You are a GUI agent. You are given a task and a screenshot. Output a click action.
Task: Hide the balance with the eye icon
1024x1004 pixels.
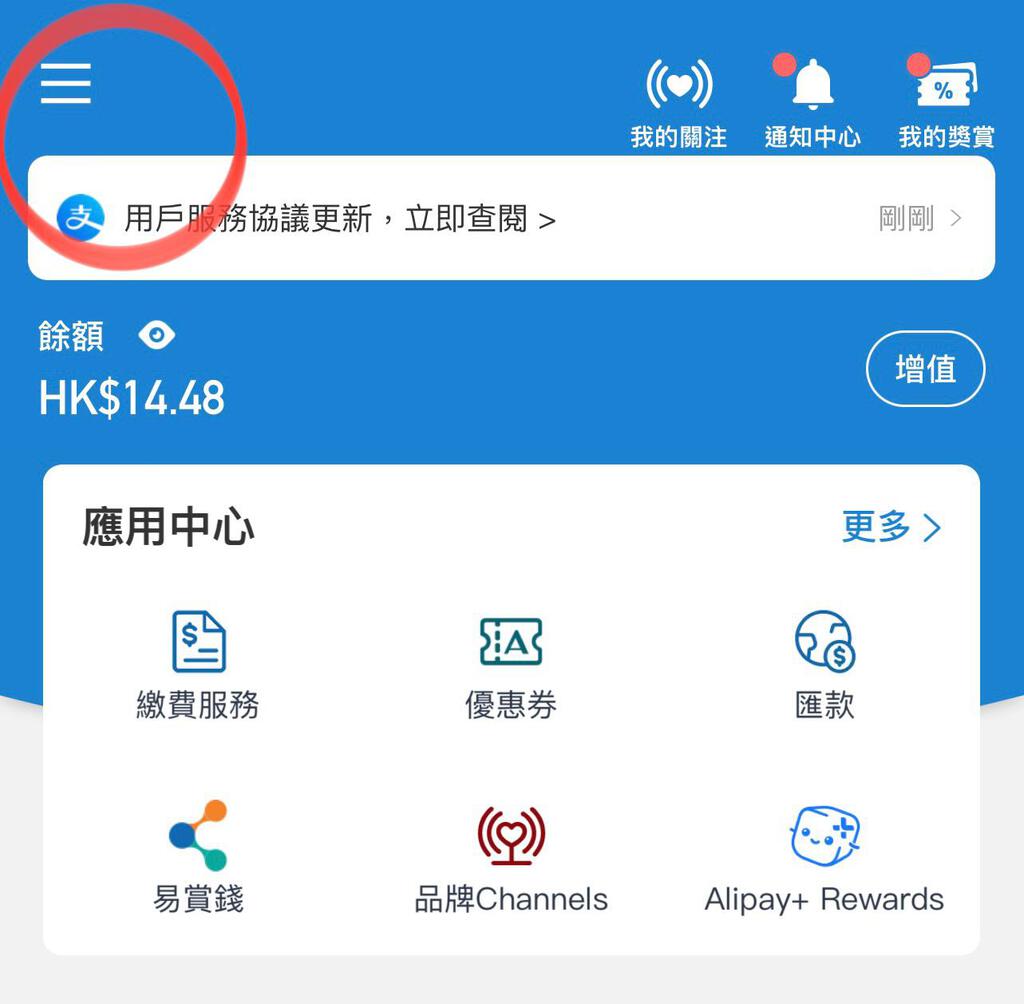(x=156, y=335)
